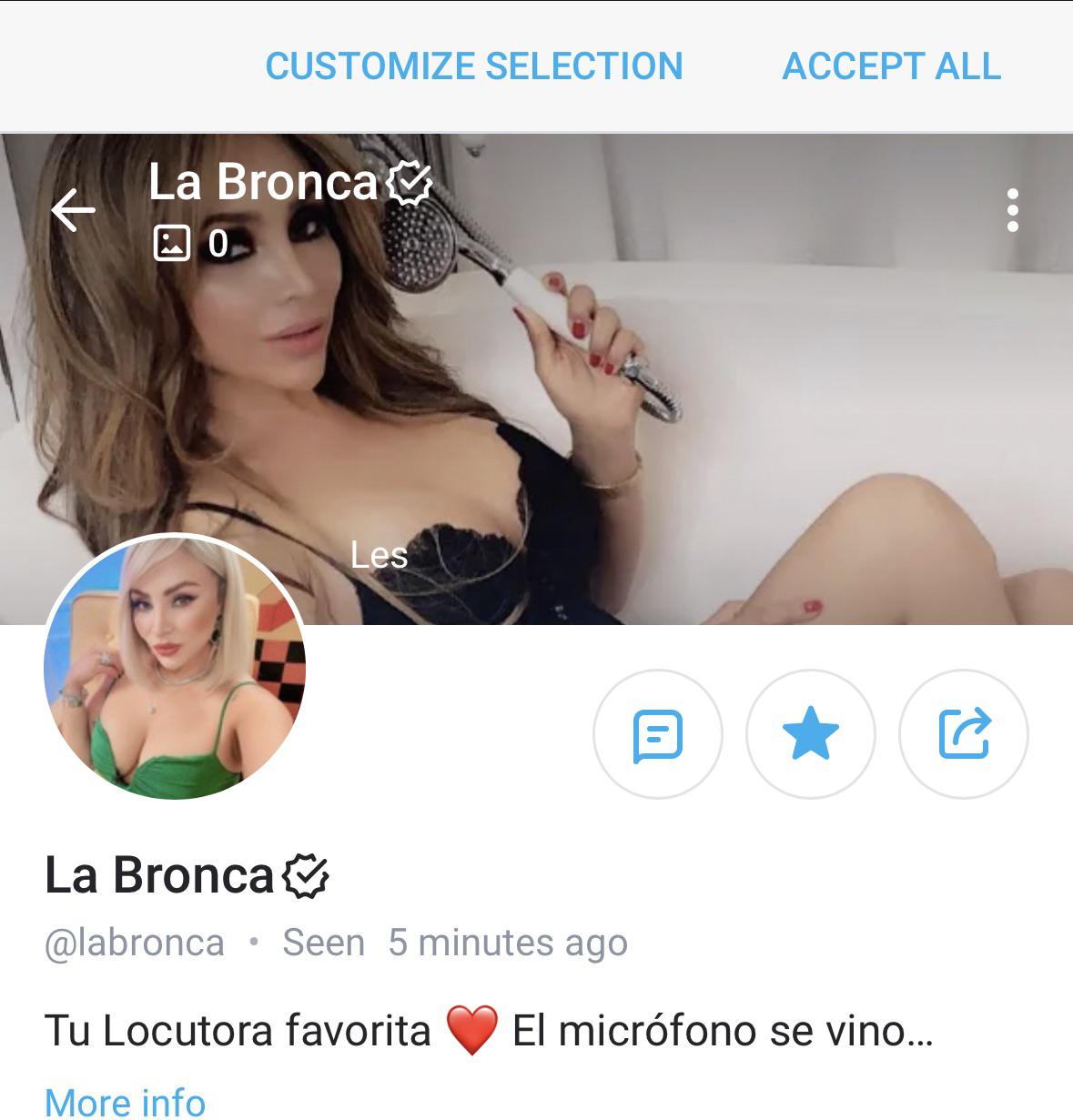Image resolution: width=1073 pixels, height=1120 pixels.
Task: Click the verified badge beside the profile name
Action: tap(305, 875)
